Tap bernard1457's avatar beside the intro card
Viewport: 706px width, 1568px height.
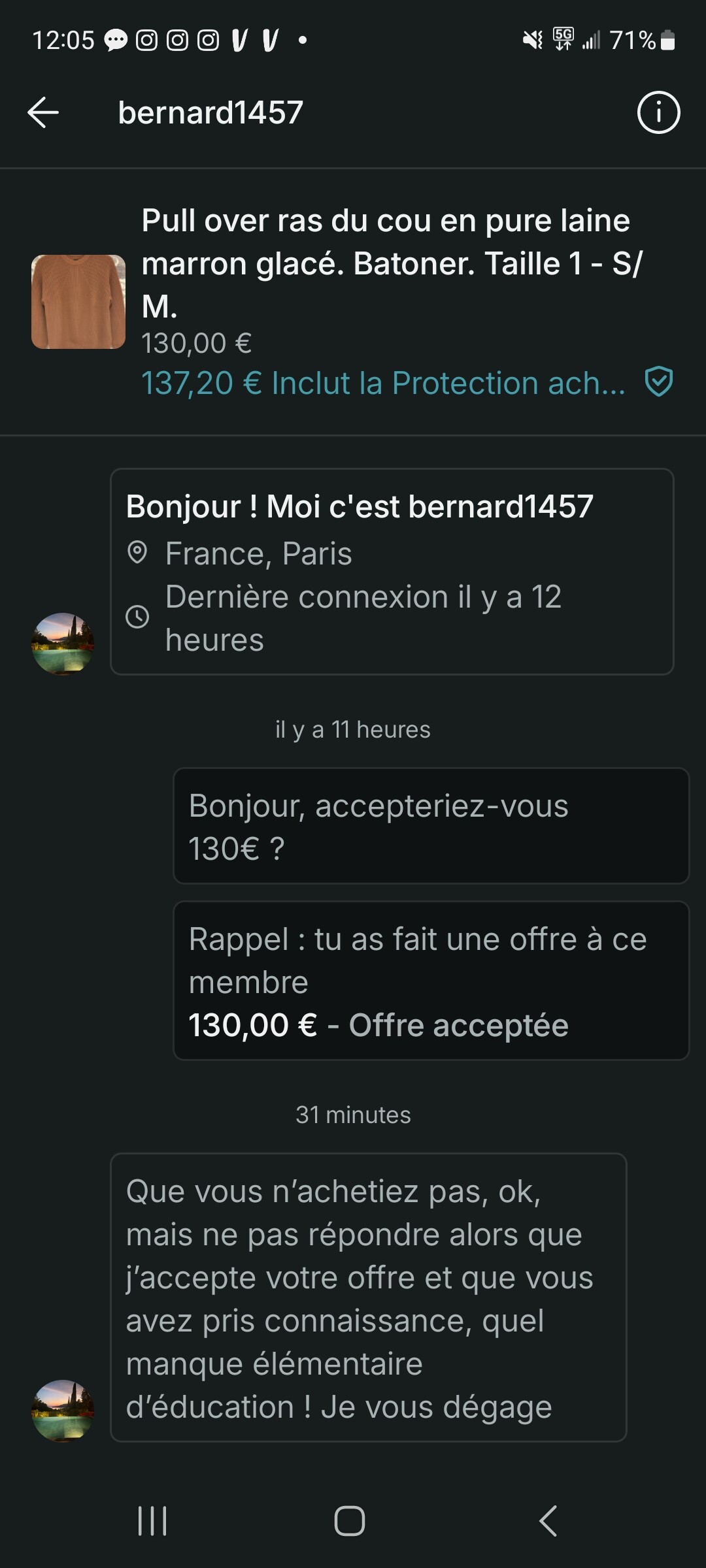(63, 644)
